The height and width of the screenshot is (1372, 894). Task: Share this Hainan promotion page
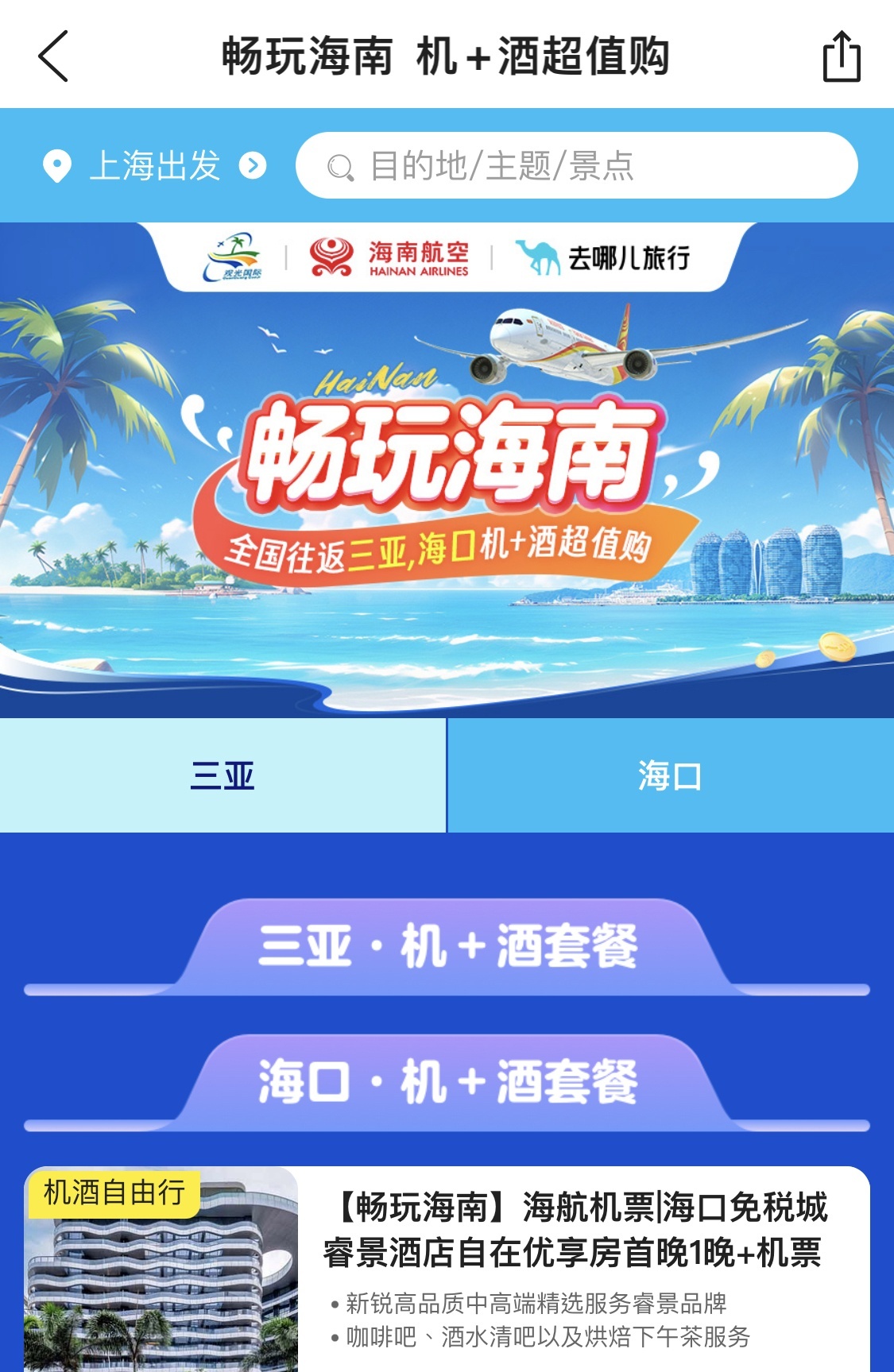point(841,56)
